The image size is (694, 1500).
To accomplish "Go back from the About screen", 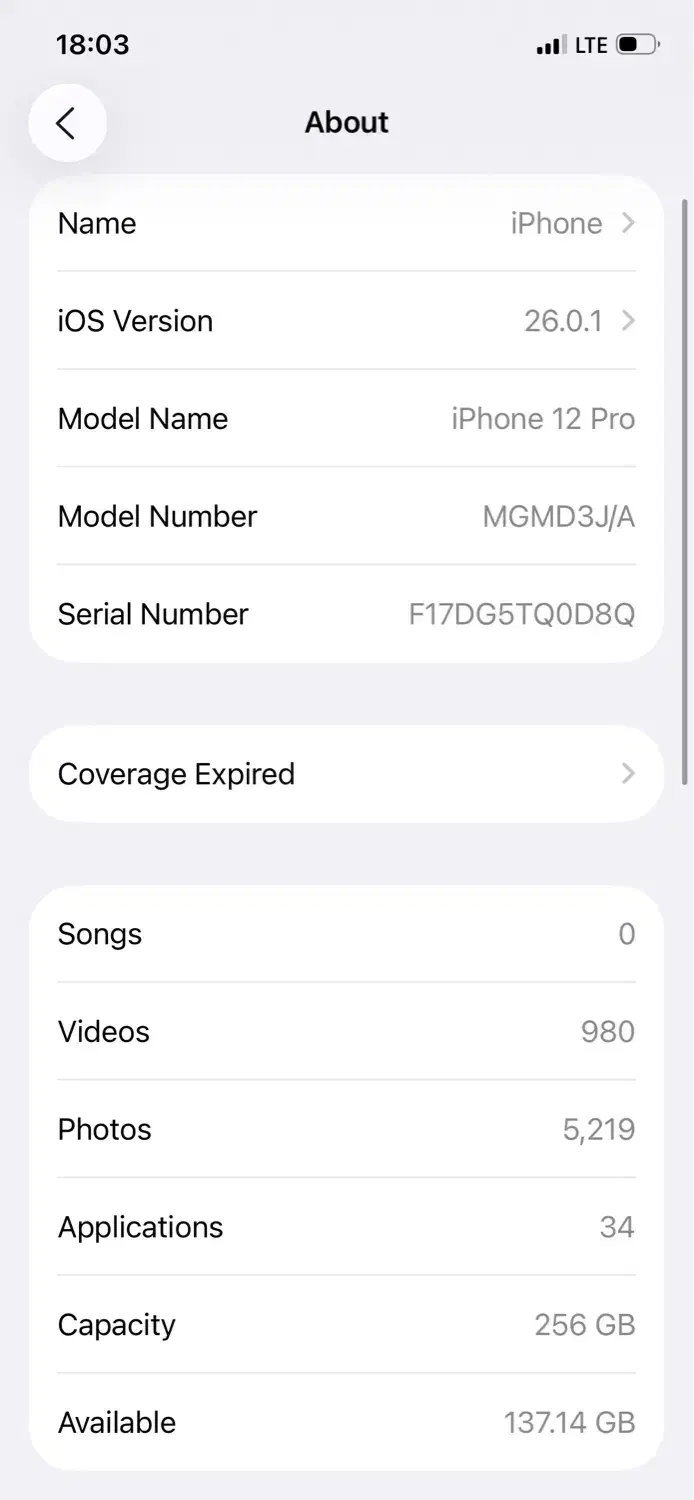I will point(67,123).
